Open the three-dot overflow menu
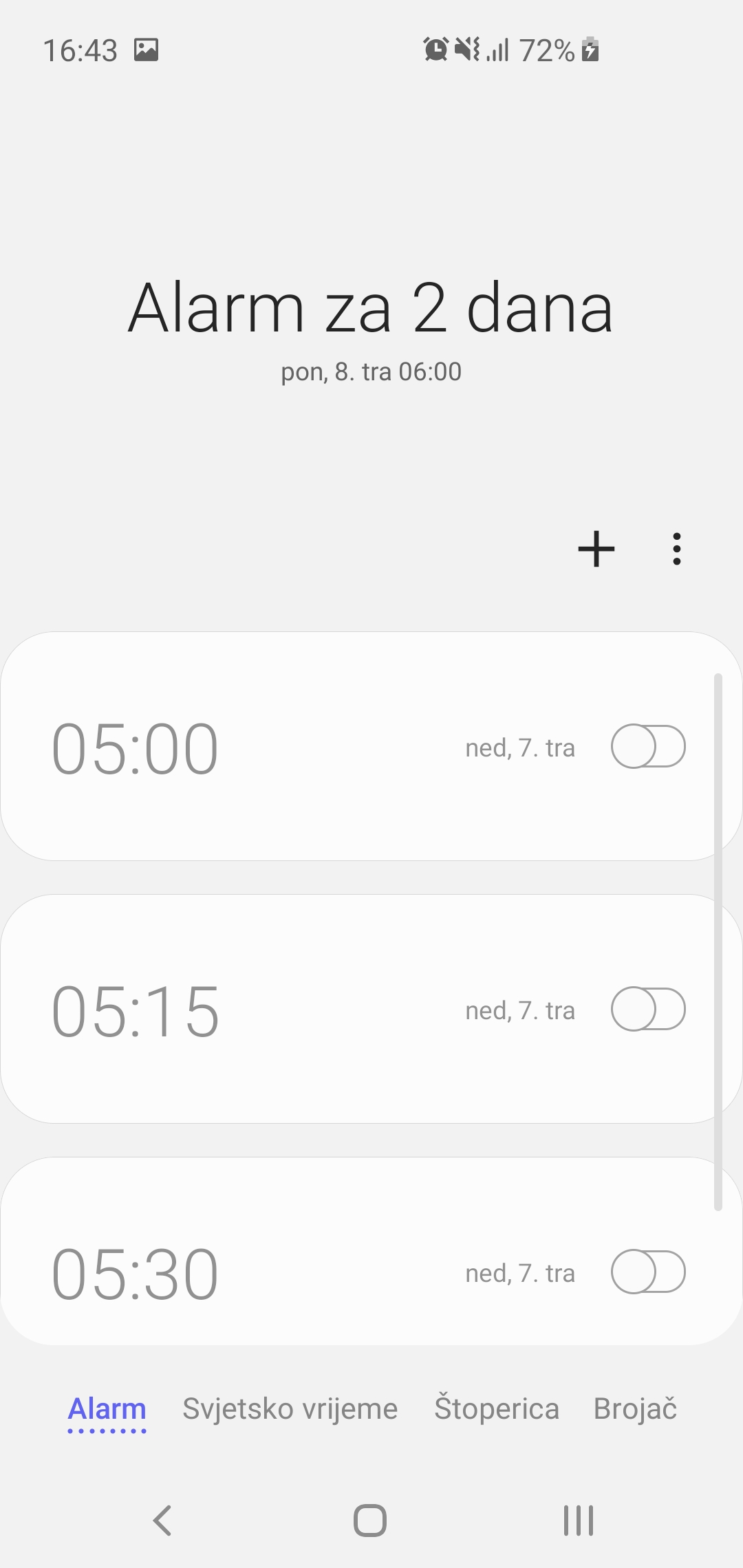This screenshot has height=1568, width=743. (x=677, y=549)
